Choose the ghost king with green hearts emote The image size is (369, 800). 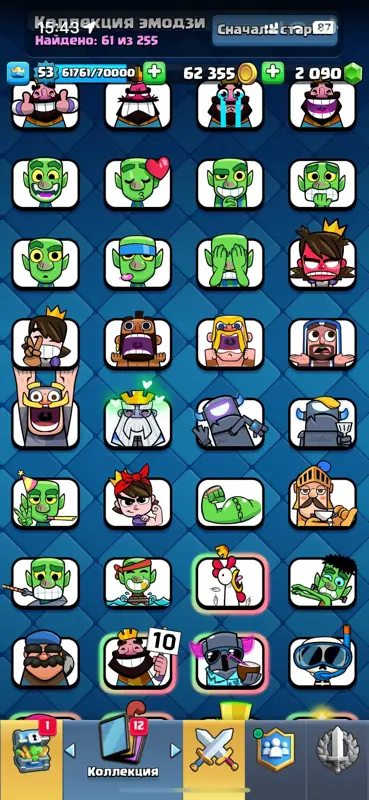(138, 418)
